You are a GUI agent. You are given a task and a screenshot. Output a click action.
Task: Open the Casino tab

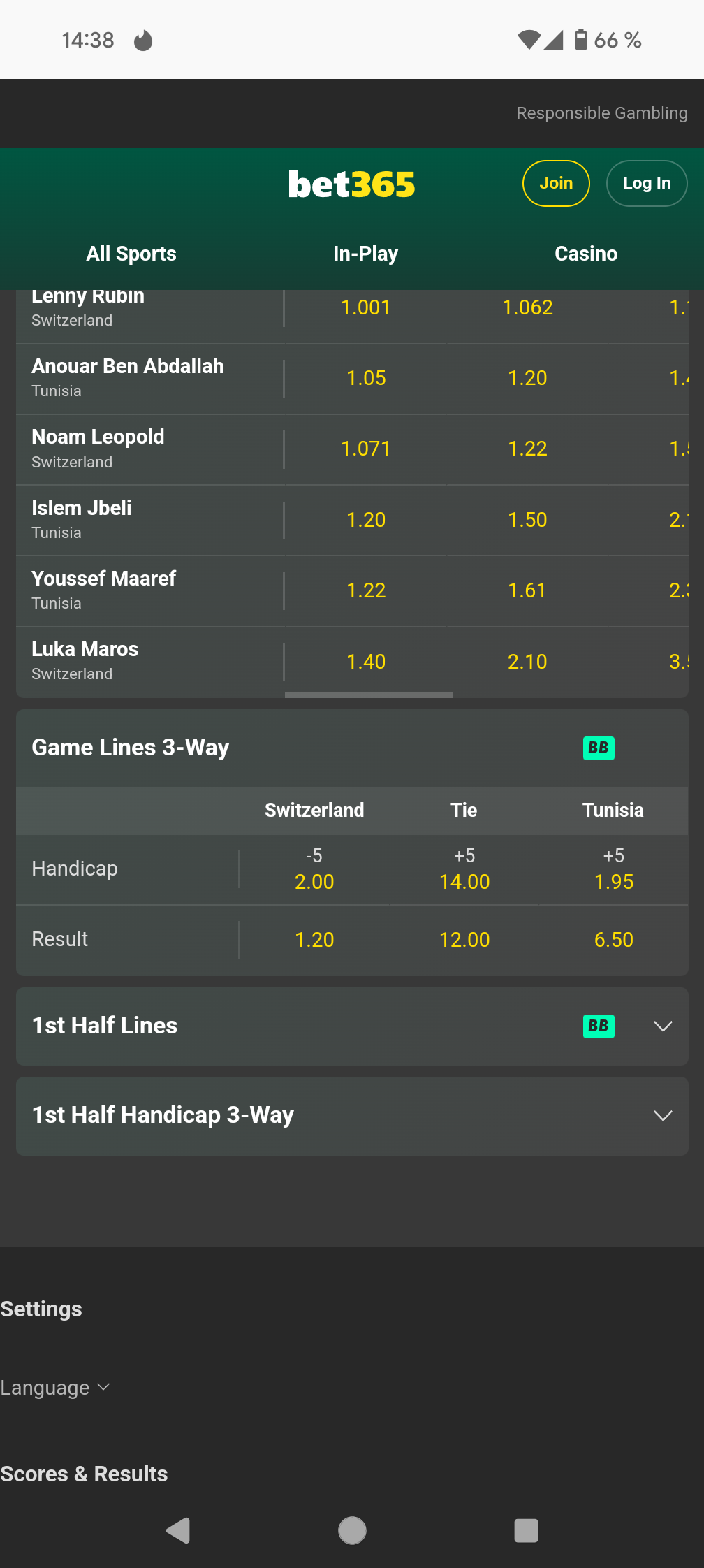586,254
